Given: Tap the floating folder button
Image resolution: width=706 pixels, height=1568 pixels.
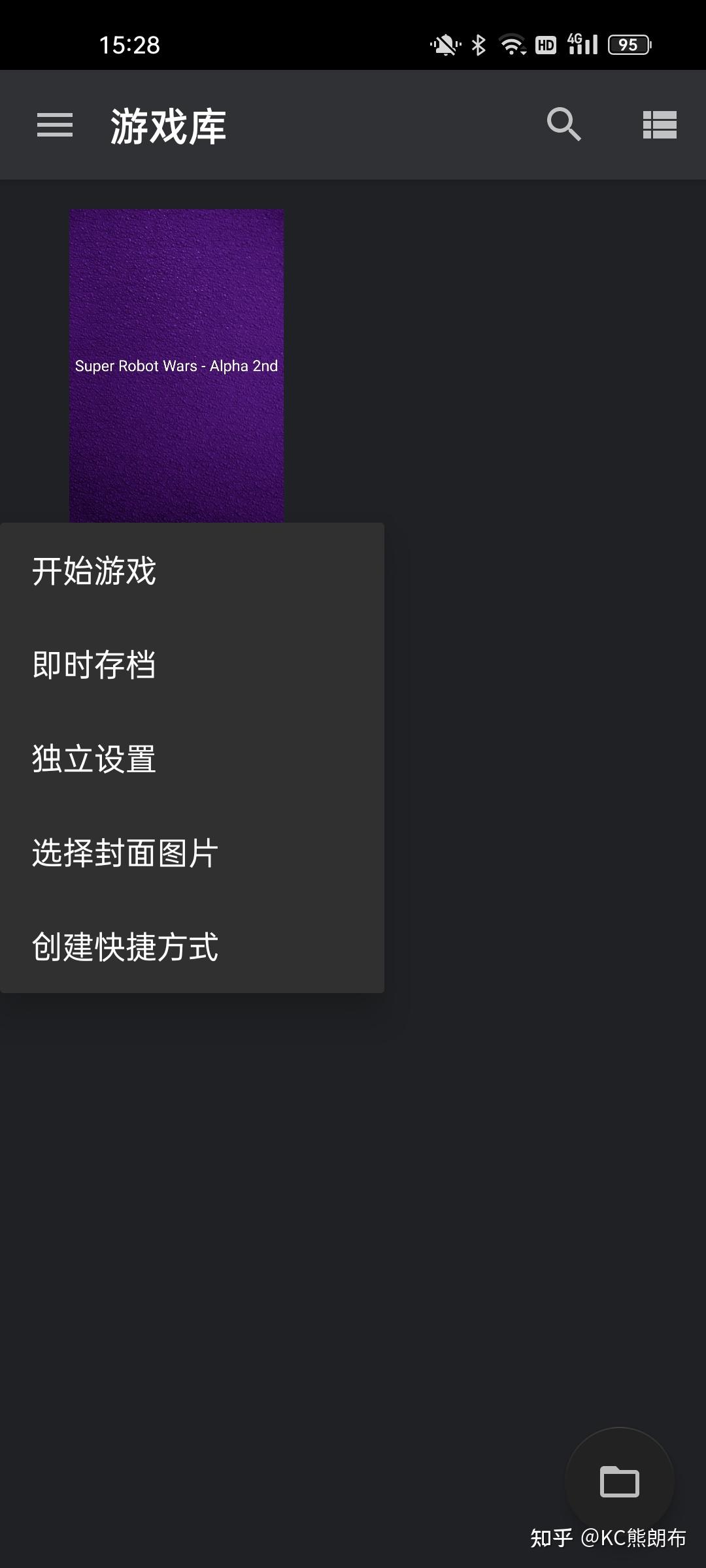Looking at the screenshot, I should [619, 1481].
